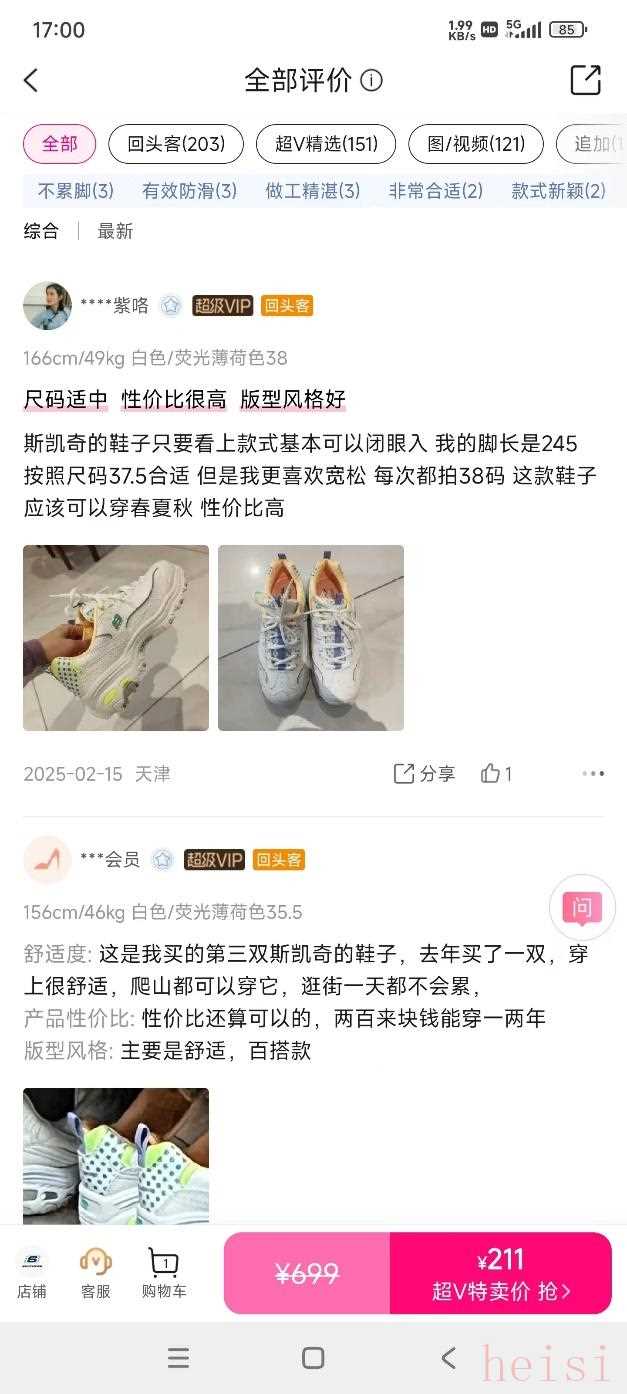Select the 做工精湛(3) tag
Viewport: 627px width, 1394px height.
pyautogui.click(x=313, y=191)
